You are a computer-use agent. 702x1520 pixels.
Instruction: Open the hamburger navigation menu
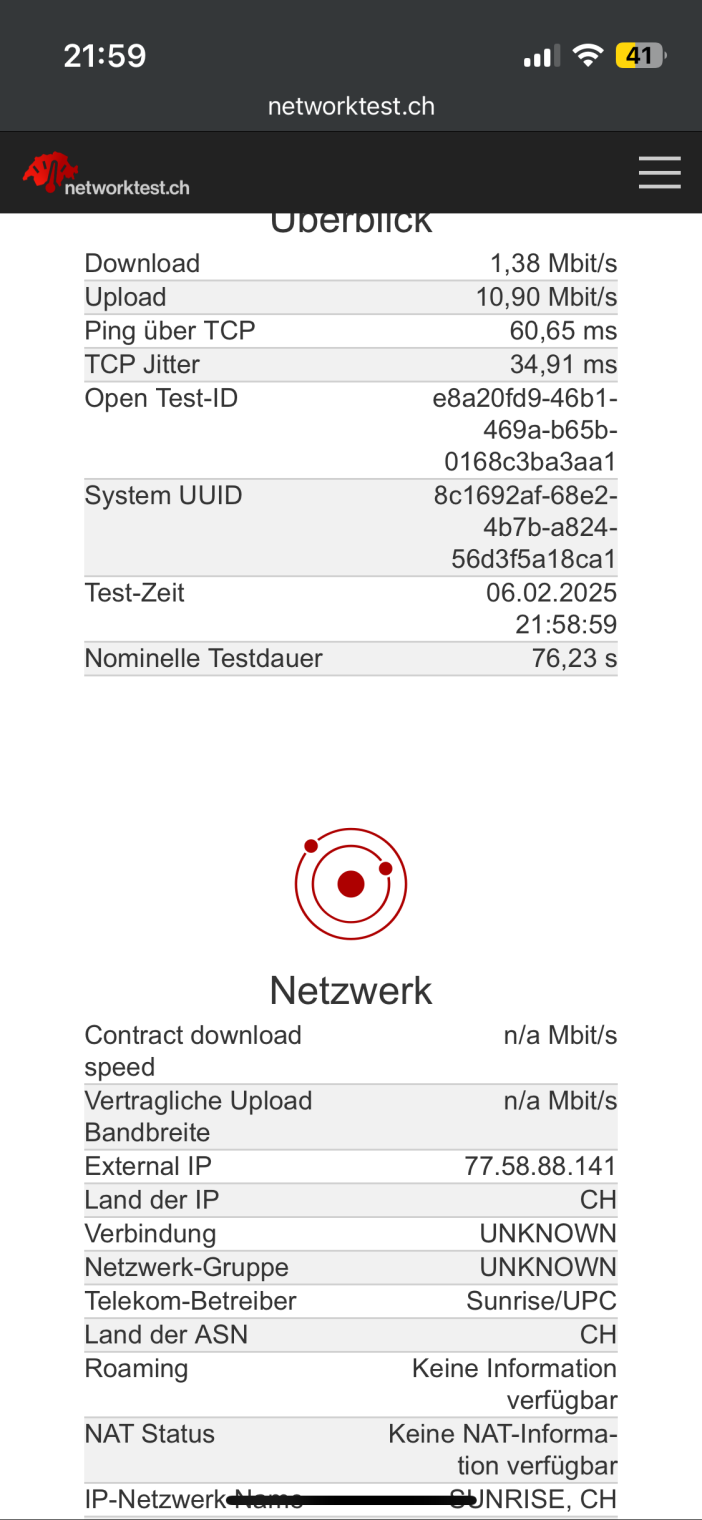659,174
